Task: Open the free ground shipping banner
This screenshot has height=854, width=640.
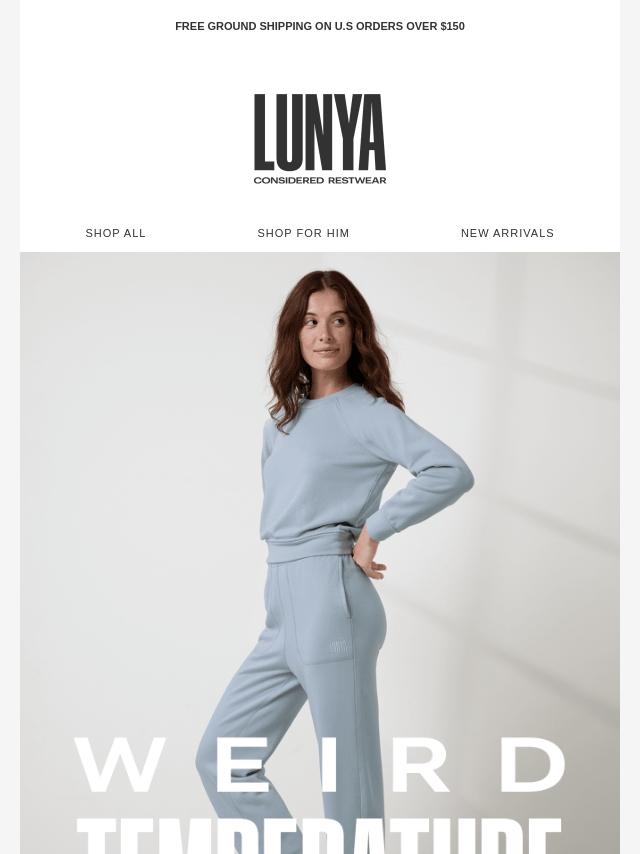Action: (320, 26)
